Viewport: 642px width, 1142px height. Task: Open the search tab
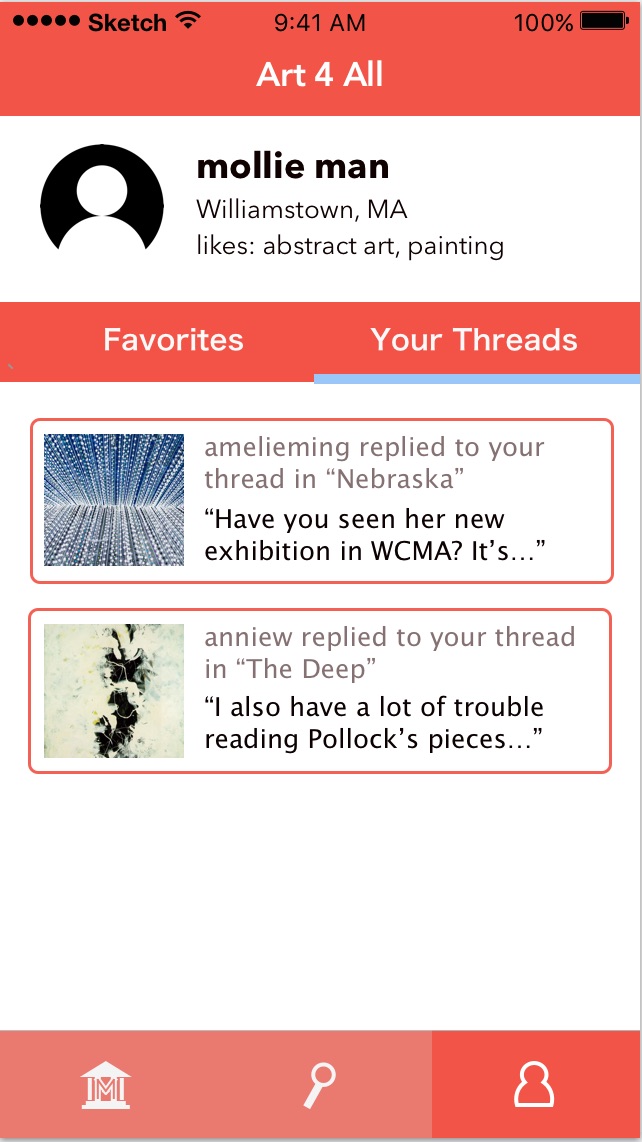pyautogui.click(x=320, y=1086)
